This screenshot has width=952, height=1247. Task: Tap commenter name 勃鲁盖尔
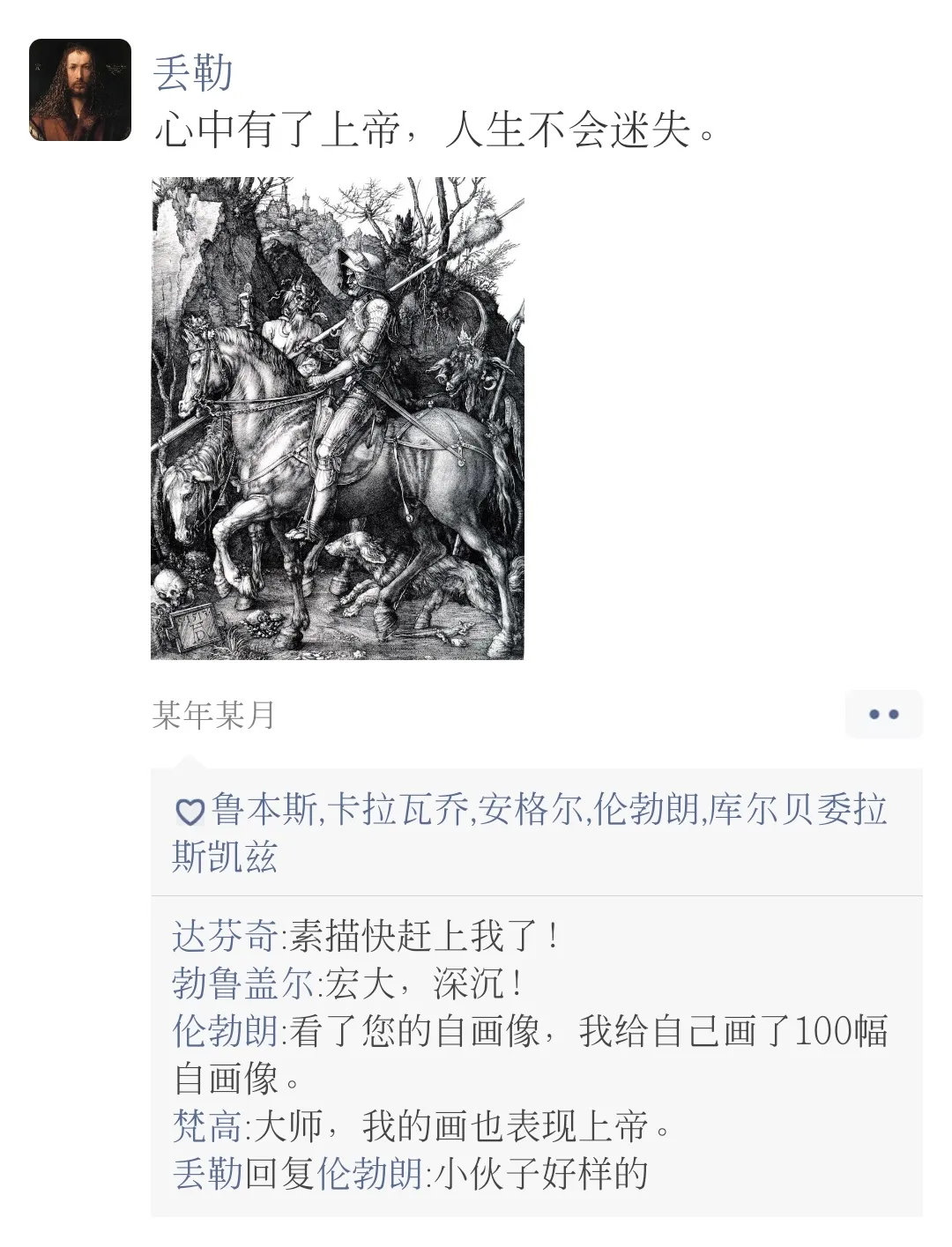click(242, 983)
